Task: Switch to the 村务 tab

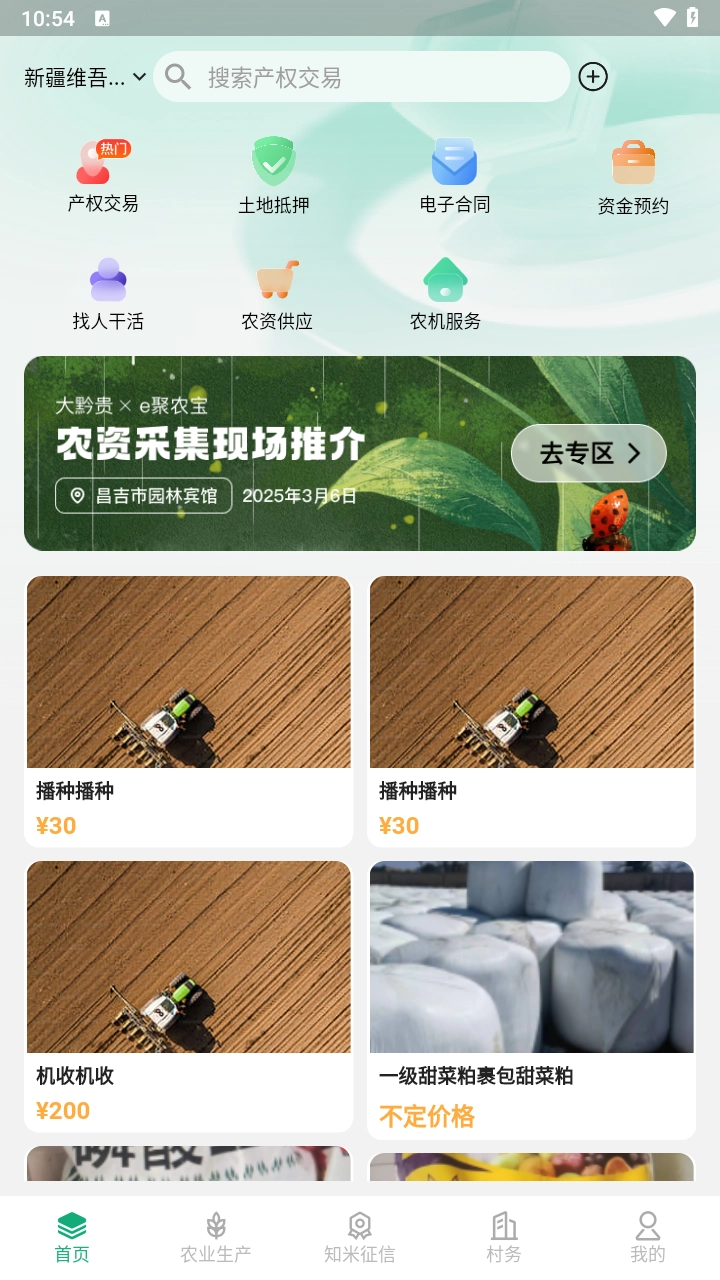Action: (504, 1237)
